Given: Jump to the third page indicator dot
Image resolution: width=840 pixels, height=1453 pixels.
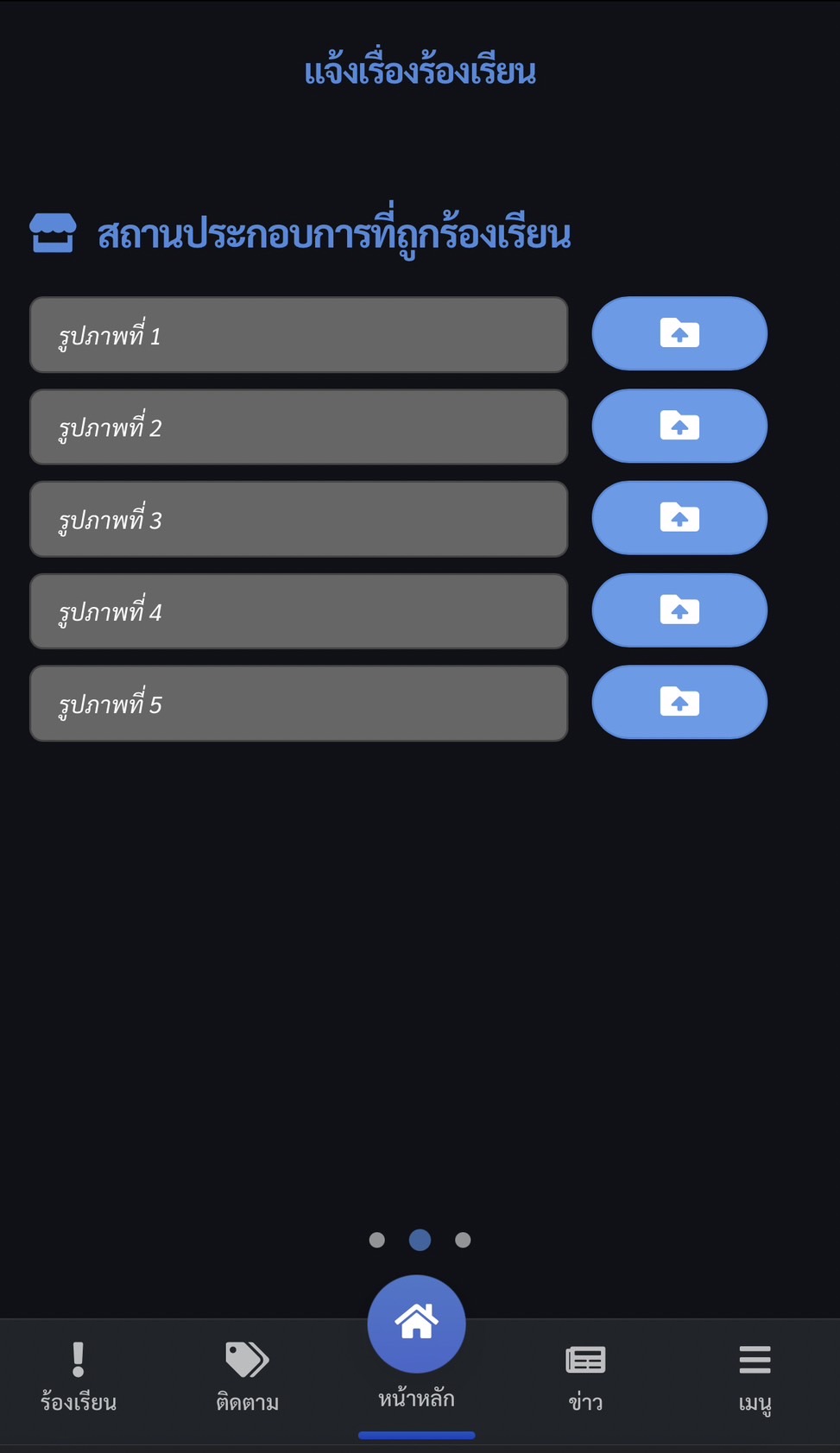Looking at the screenshot, I should pos(463,1240).
